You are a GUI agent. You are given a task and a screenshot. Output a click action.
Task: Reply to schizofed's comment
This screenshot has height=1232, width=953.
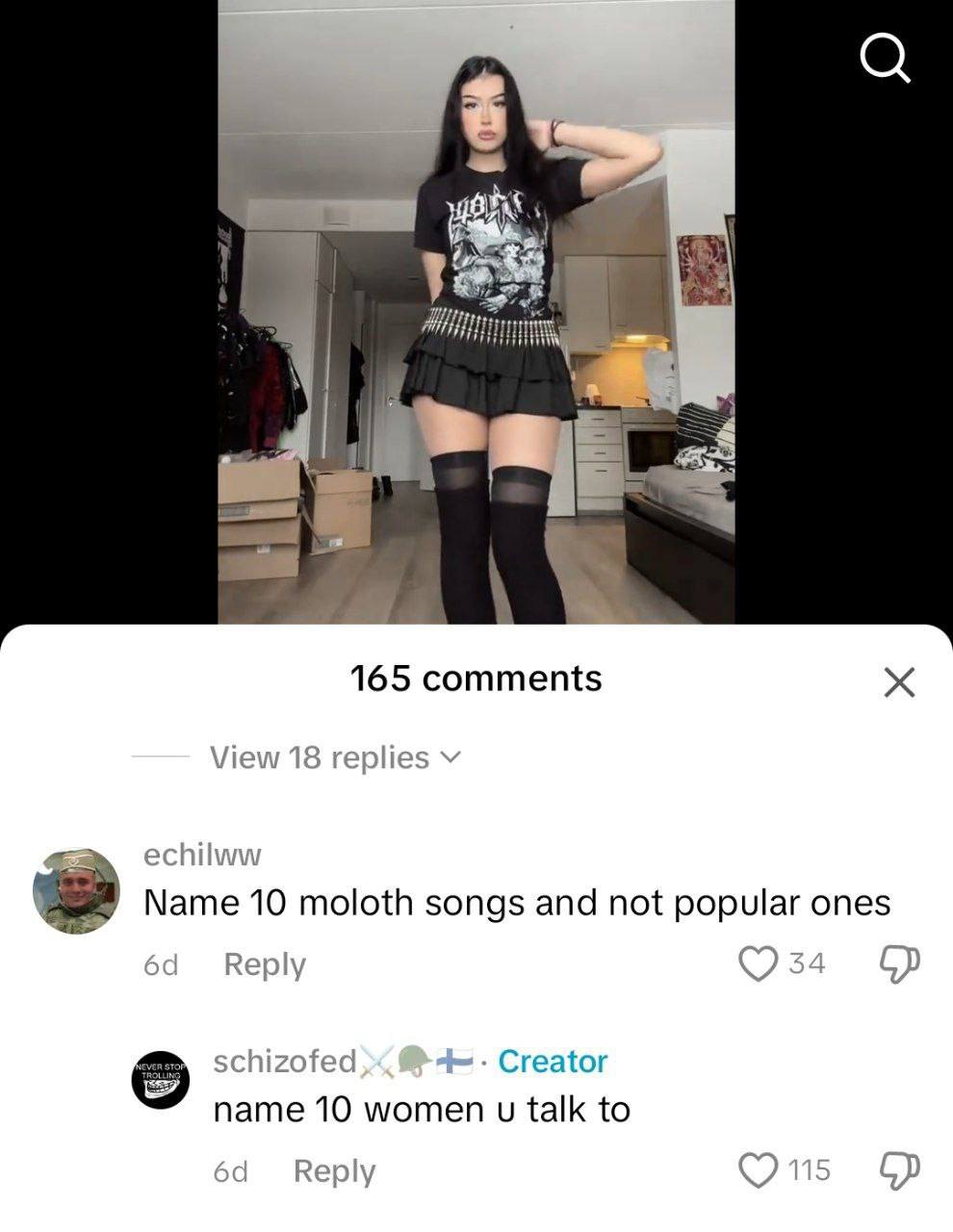(x=334, y=1170)
